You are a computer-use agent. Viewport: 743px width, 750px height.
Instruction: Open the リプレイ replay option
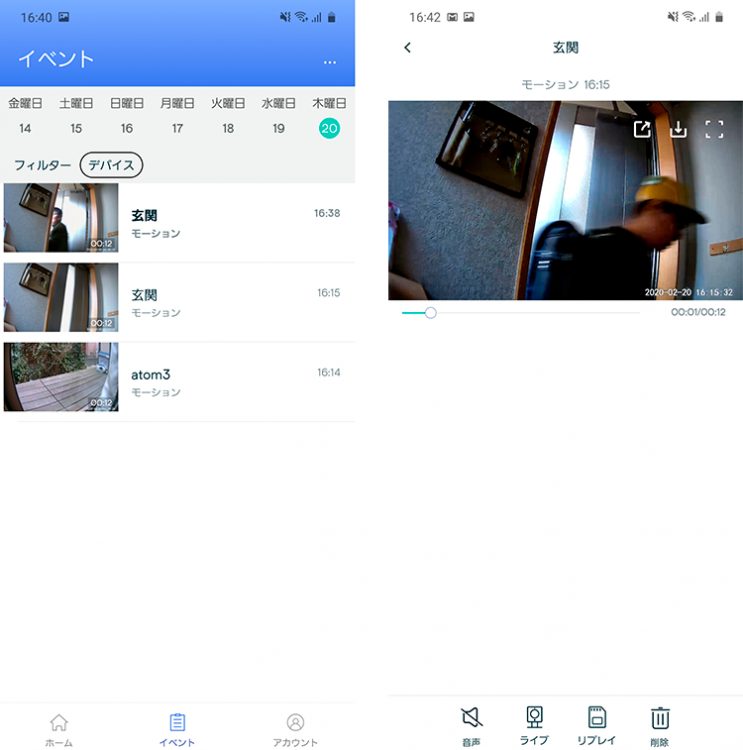(x=597, y=723)
